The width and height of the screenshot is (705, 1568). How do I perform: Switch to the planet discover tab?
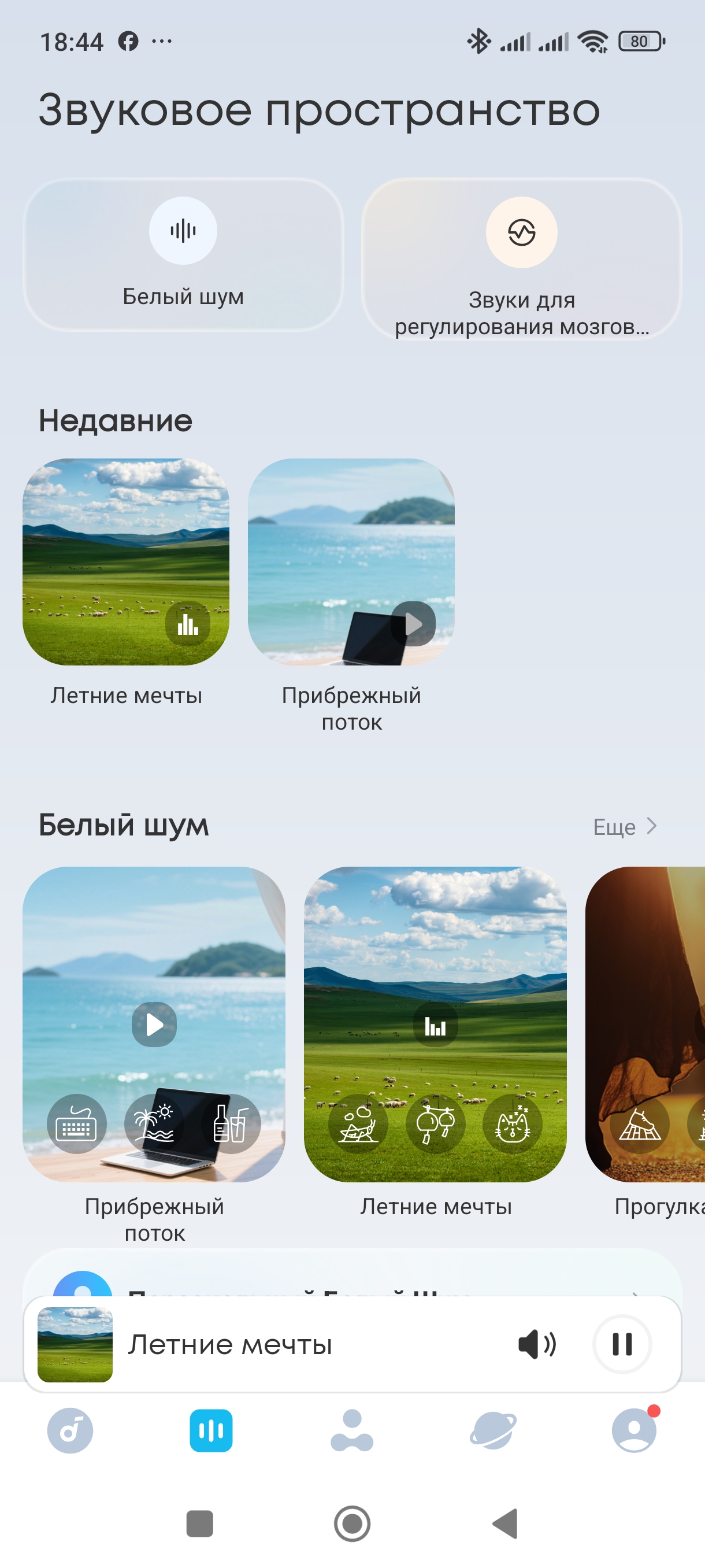pos(493,1430)
